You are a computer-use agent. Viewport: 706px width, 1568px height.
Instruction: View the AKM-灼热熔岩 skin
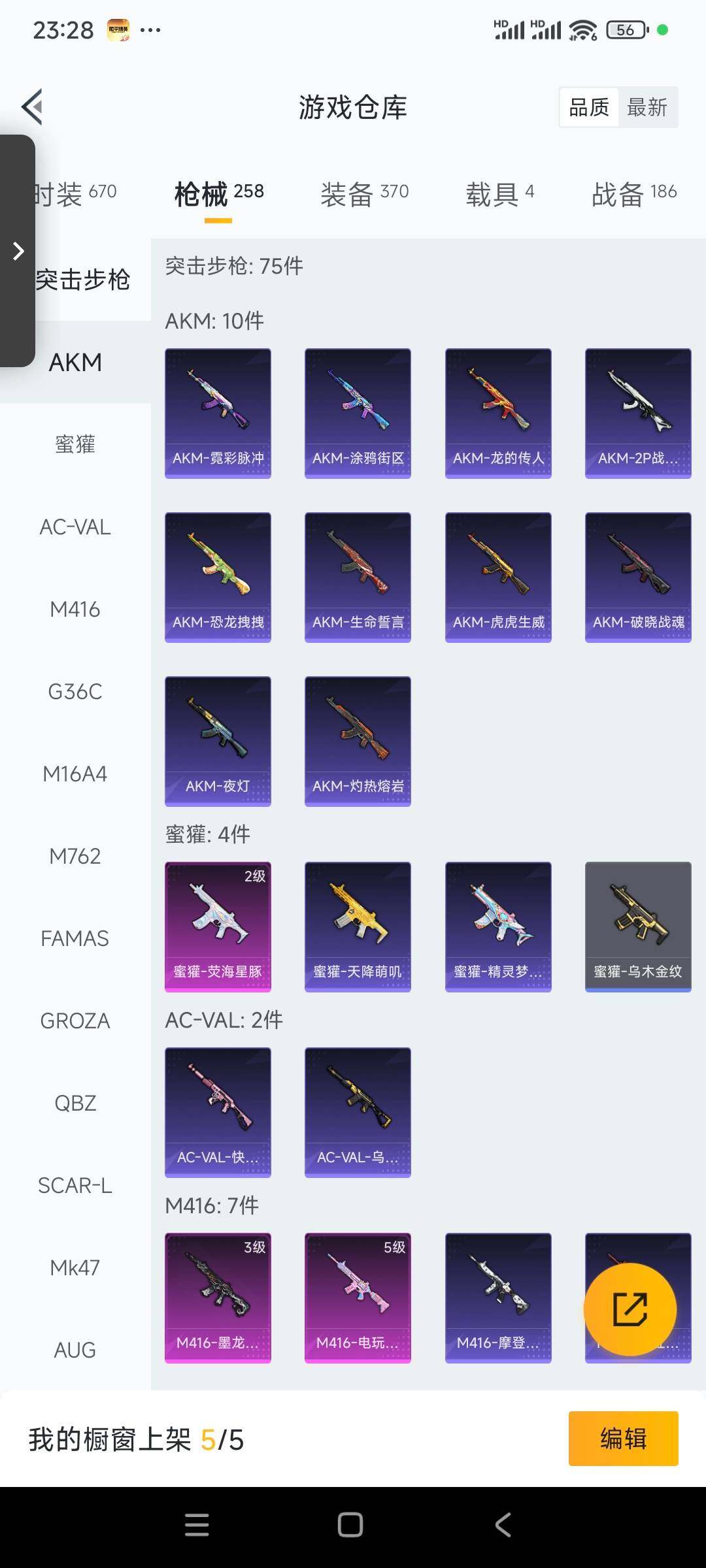[358, 741]
